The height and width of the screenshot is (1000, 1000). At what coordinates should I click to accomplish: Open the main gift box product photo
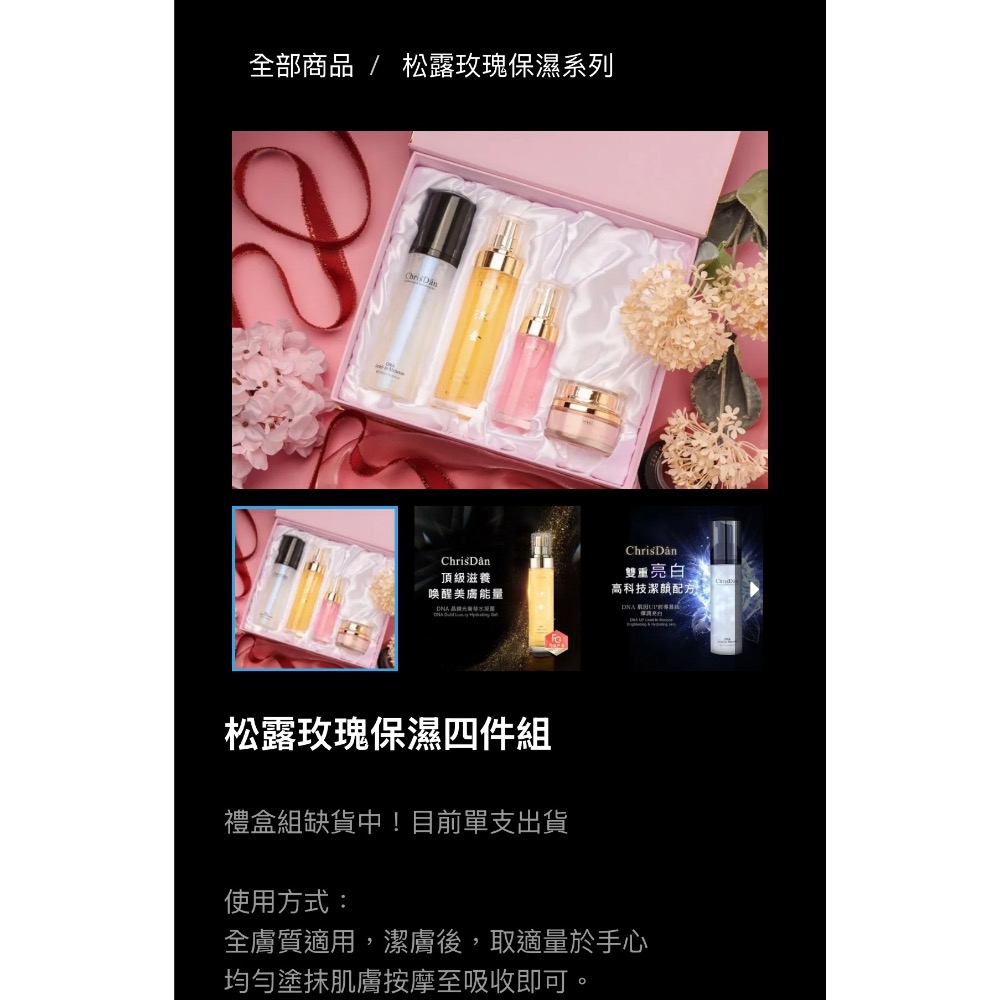[x=500, y=310]
